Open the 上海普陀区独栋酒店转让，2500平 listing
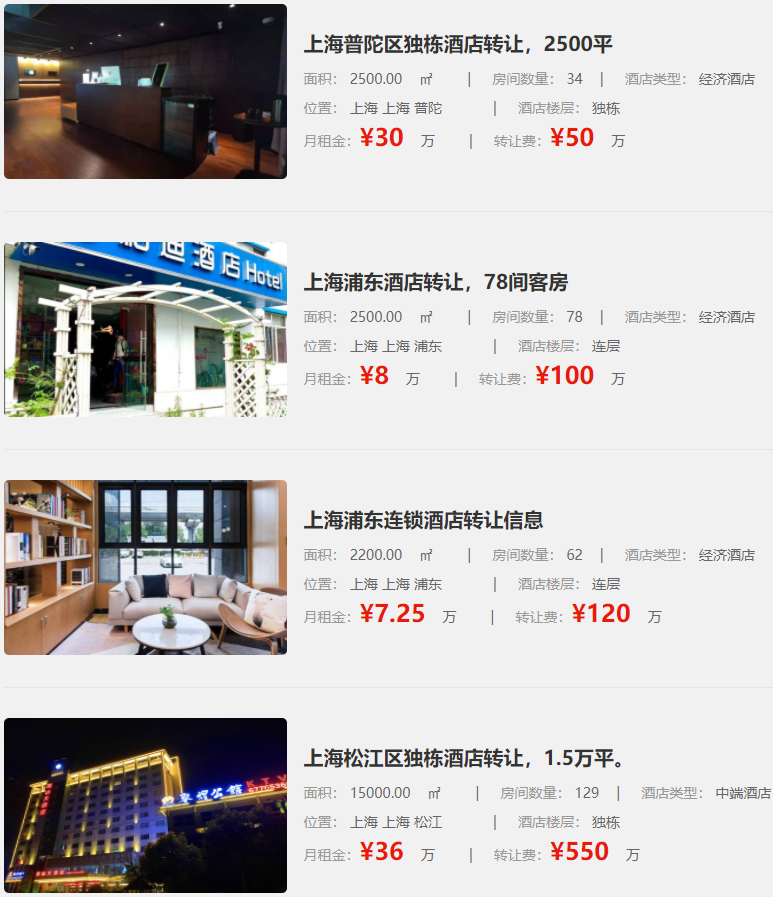 point(457,44)
